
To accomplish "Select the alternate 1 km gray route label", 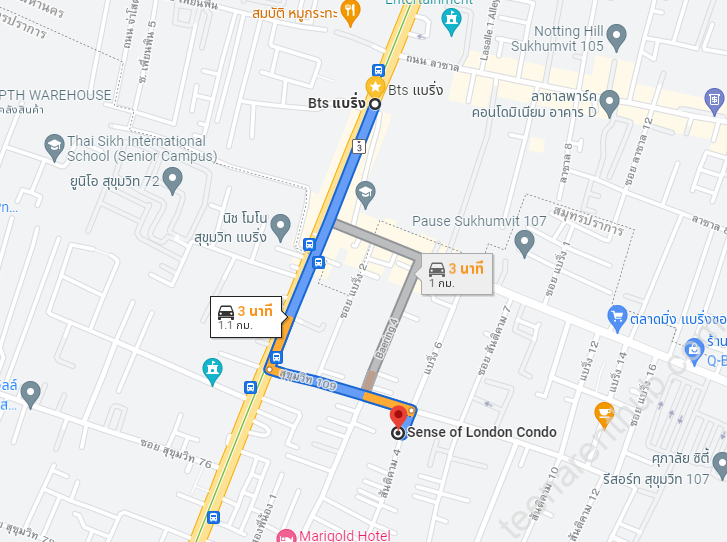I will pyautogui.click(x=455, y=274).
